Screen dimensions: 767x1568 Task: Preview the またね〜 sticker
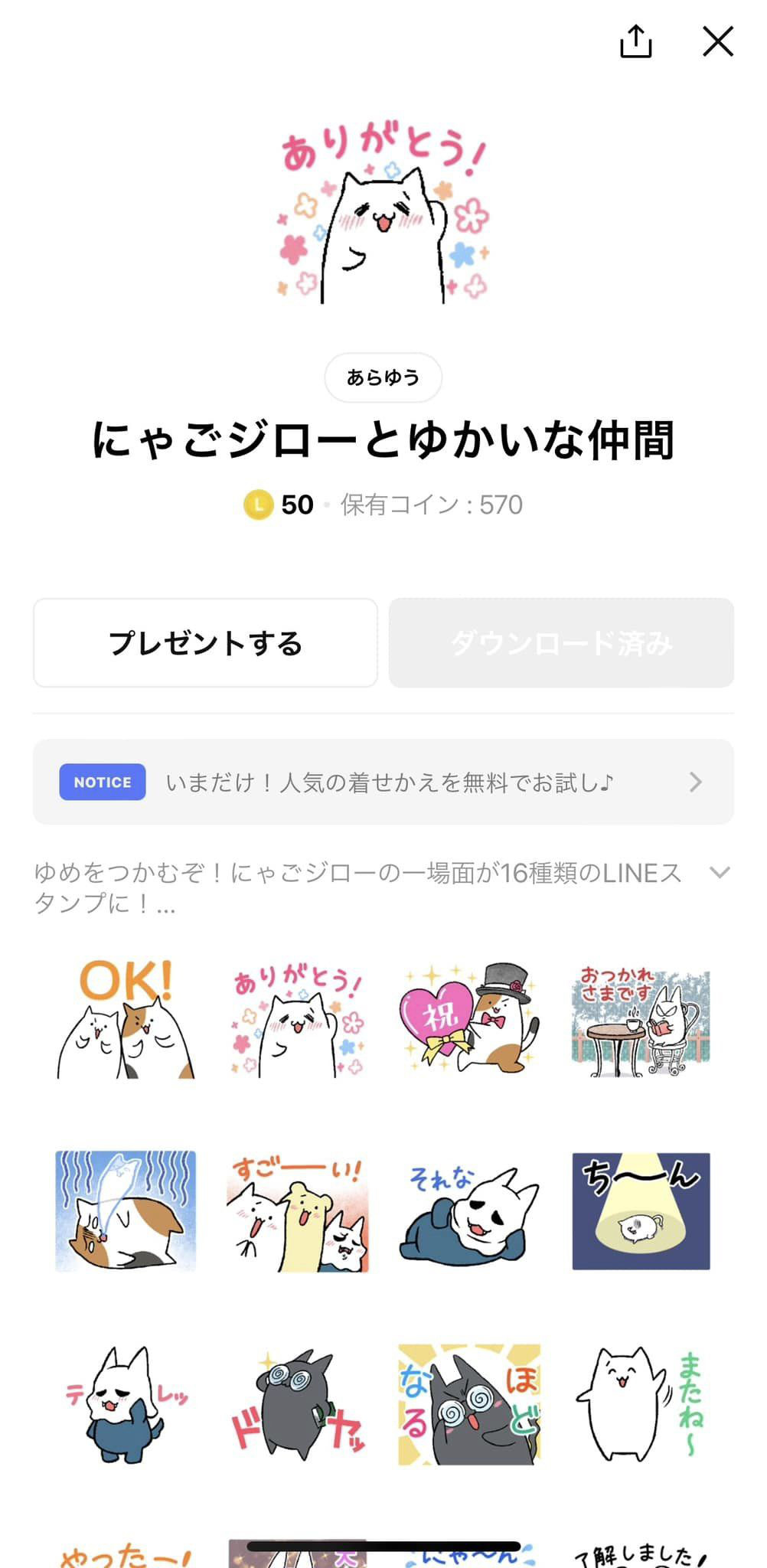pos(641,1404)
